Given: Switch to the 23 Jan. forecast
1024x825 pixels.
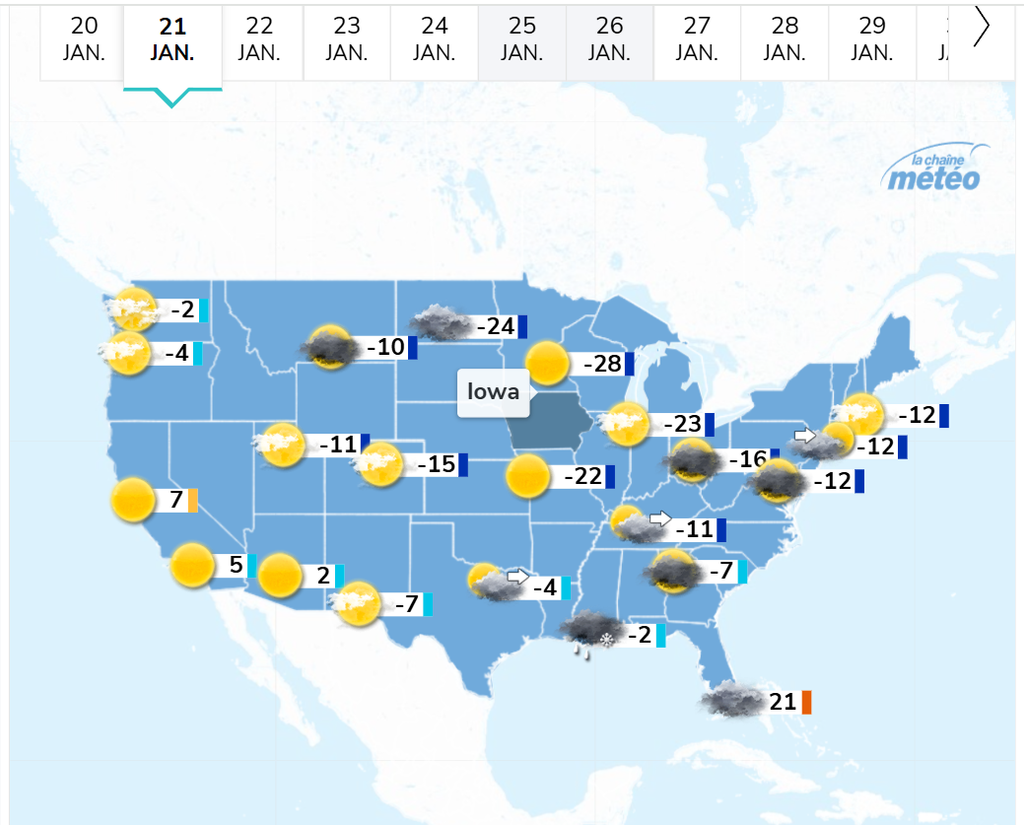Looking at the screenshot, I should point(347,40).
